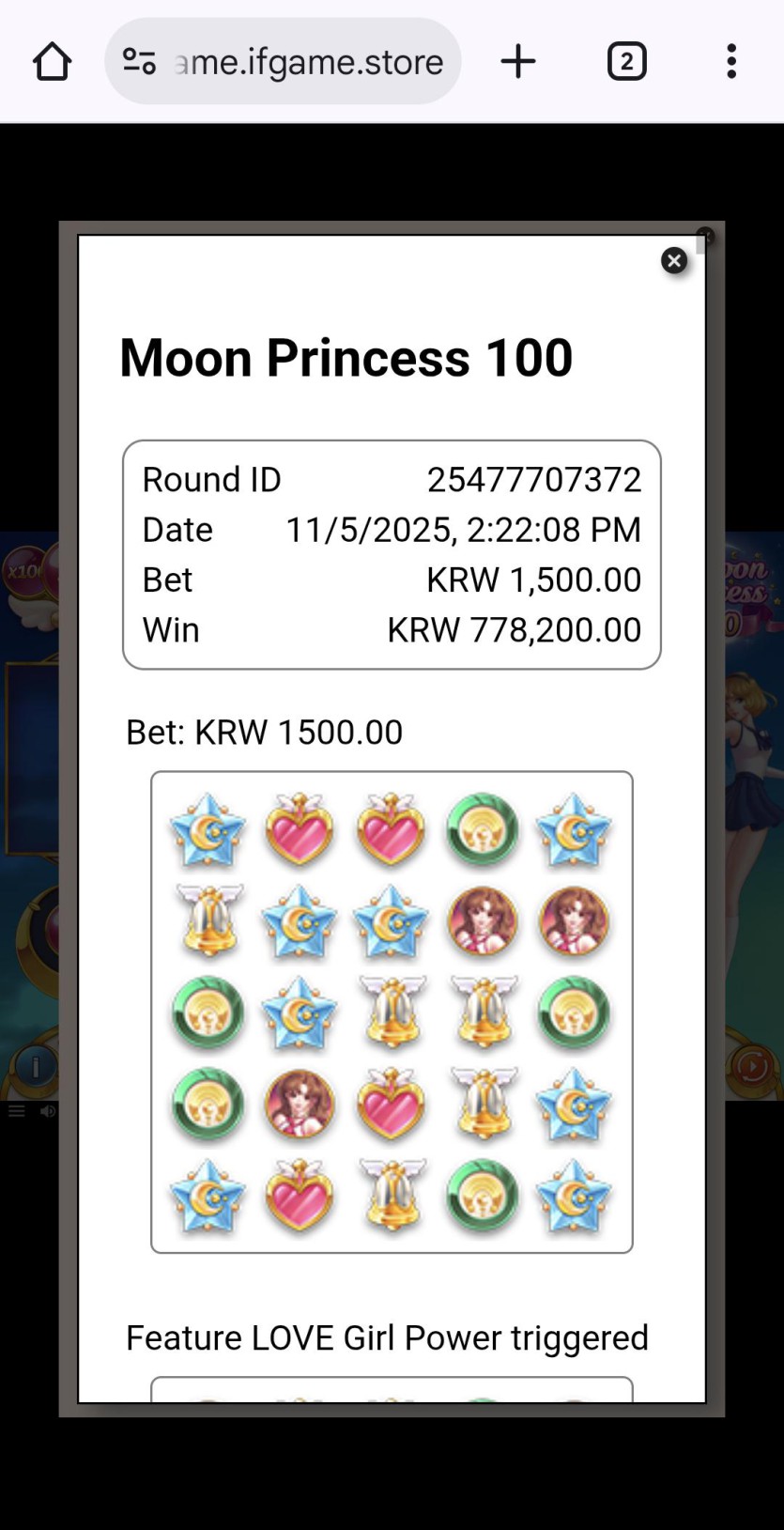The width and height of the screenshot is (784, 1530).
Task: Go to the browser home page
Action: (52, 62)
